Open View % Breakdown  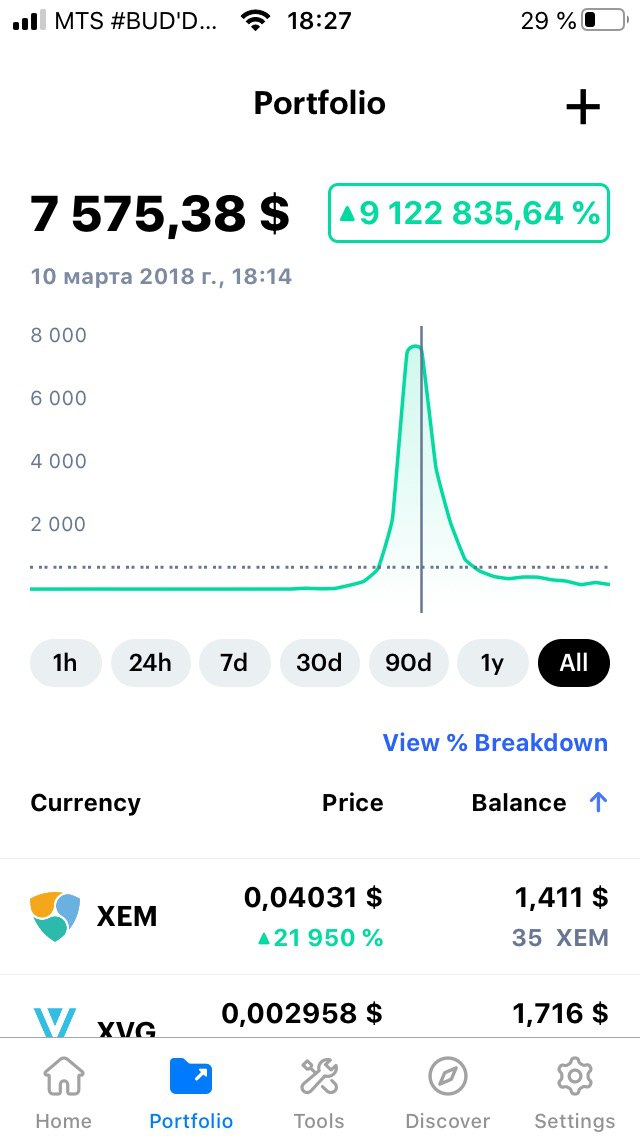point(495,743)
